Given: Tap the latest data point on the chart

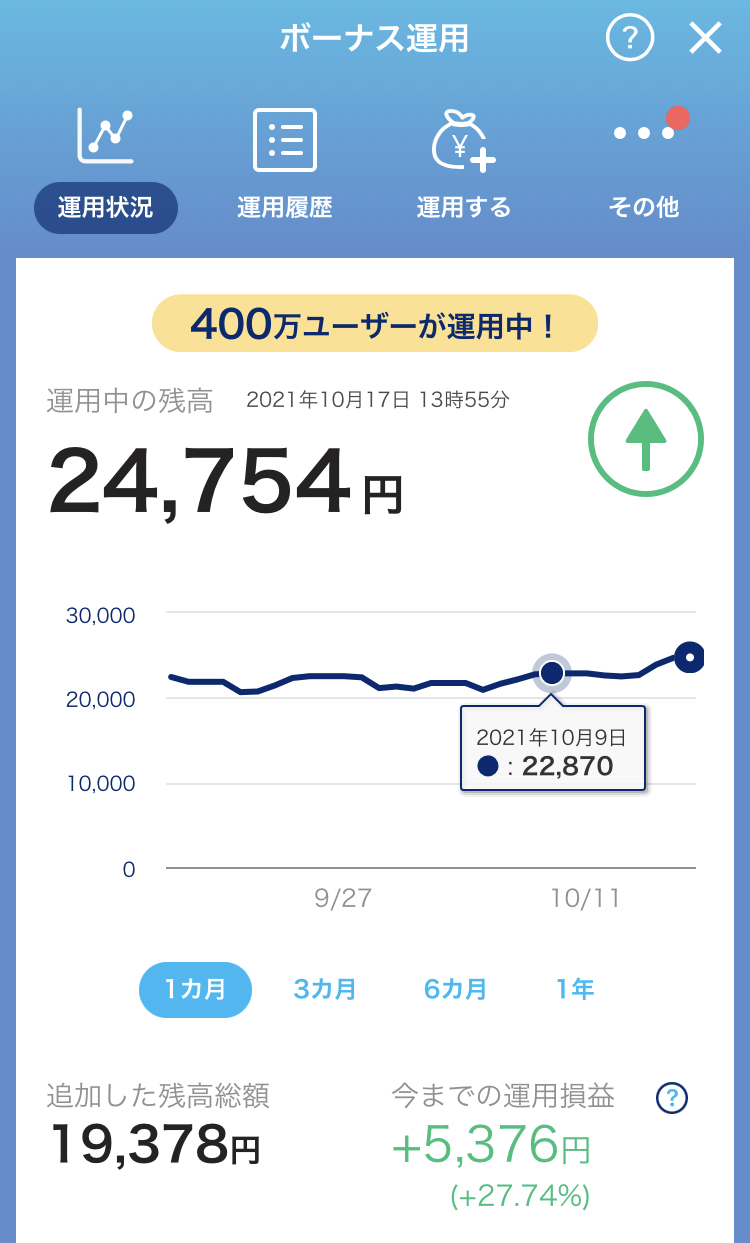Looking at the screenshot, I should point(689,657).
